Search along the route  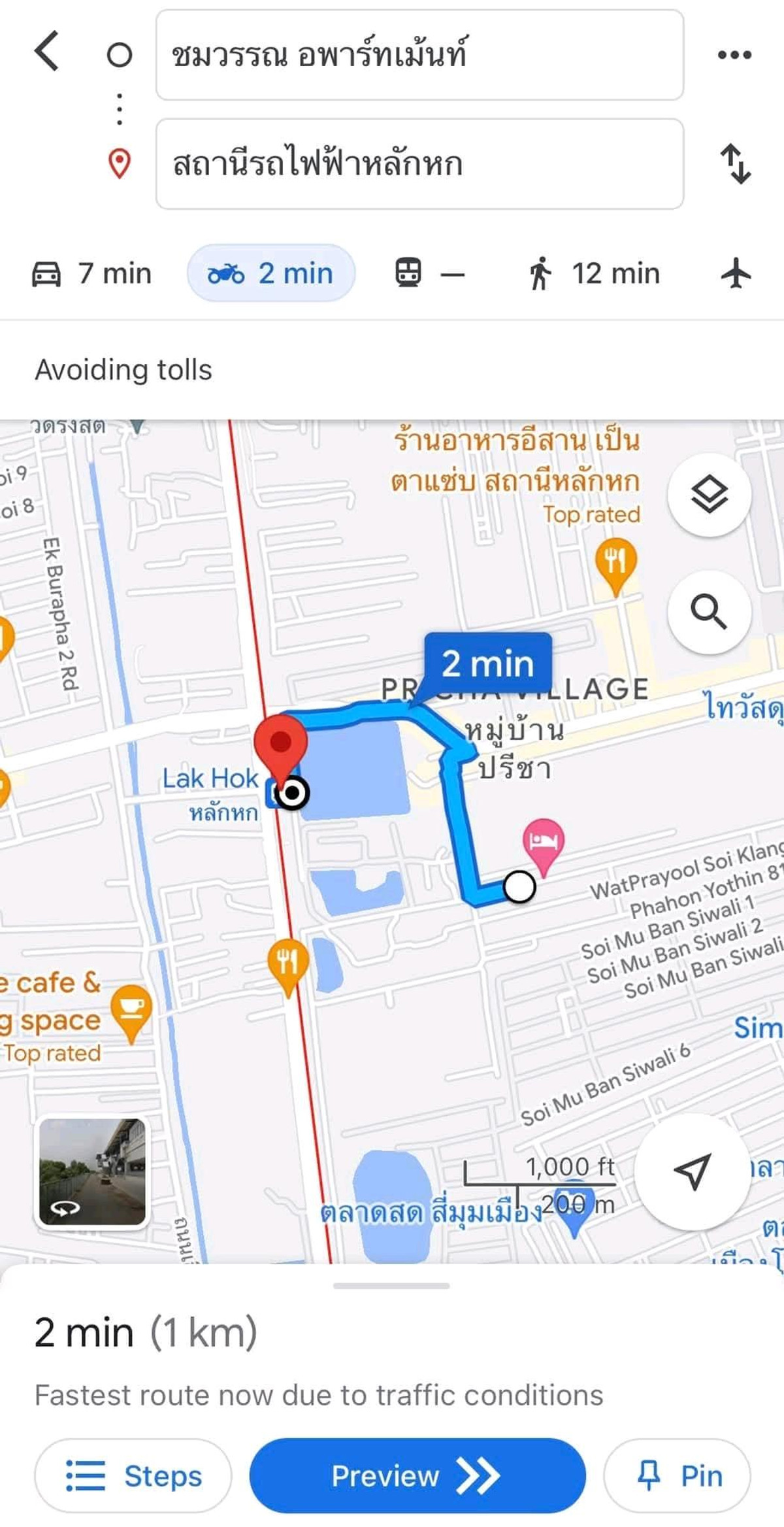click(709, 612)
